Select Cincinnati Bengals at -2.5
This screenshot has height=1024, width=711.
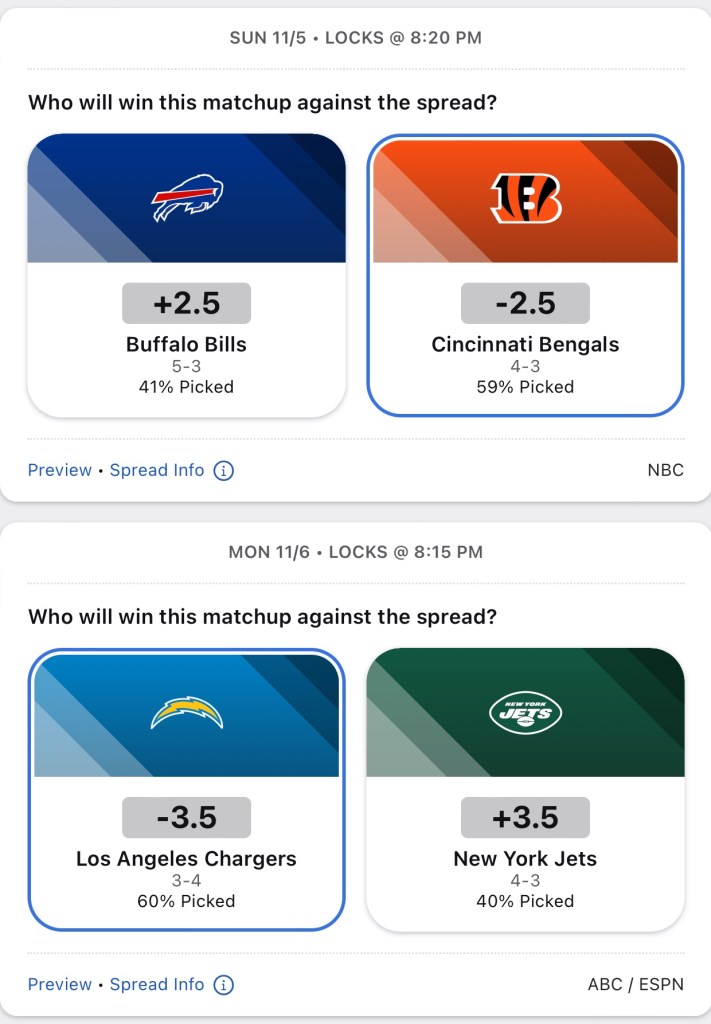click(x=525, y=275)
